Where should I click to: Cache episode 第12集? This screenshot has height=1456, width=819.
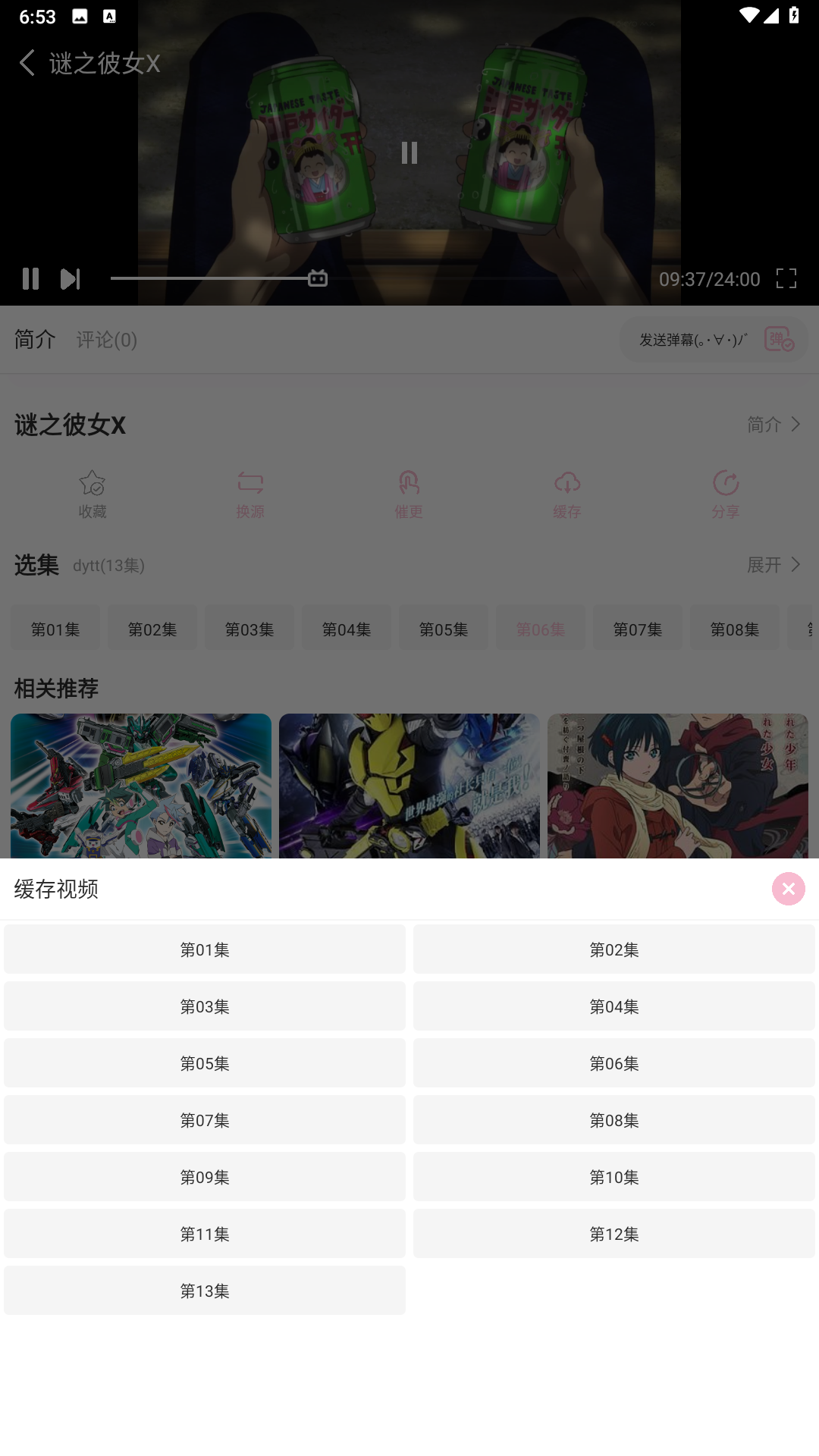[x=614, y=1234]
